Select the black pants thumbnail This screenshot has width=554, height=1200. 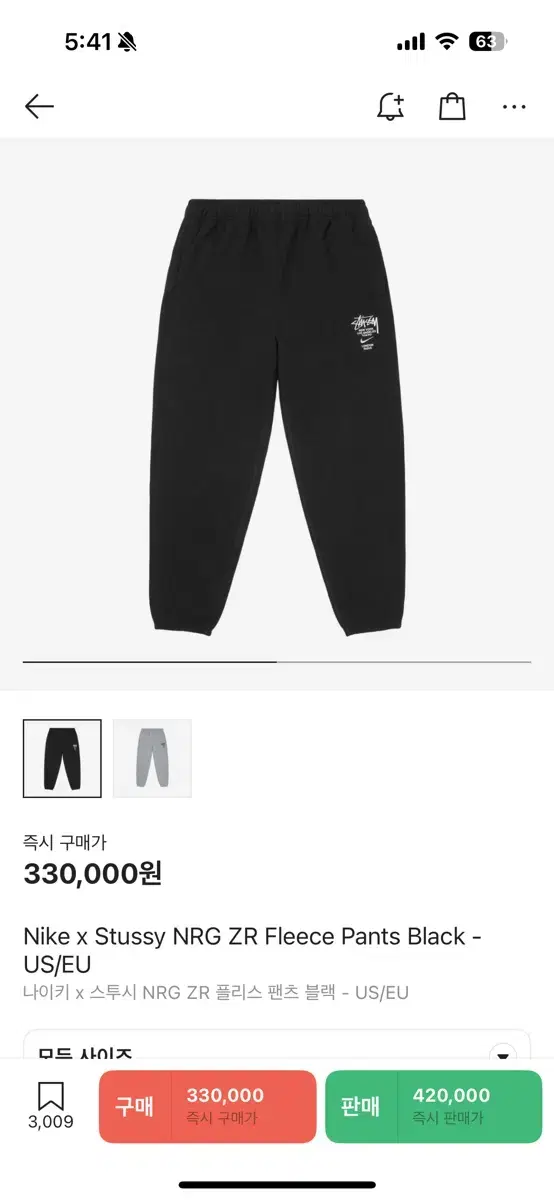pos(62,758)
